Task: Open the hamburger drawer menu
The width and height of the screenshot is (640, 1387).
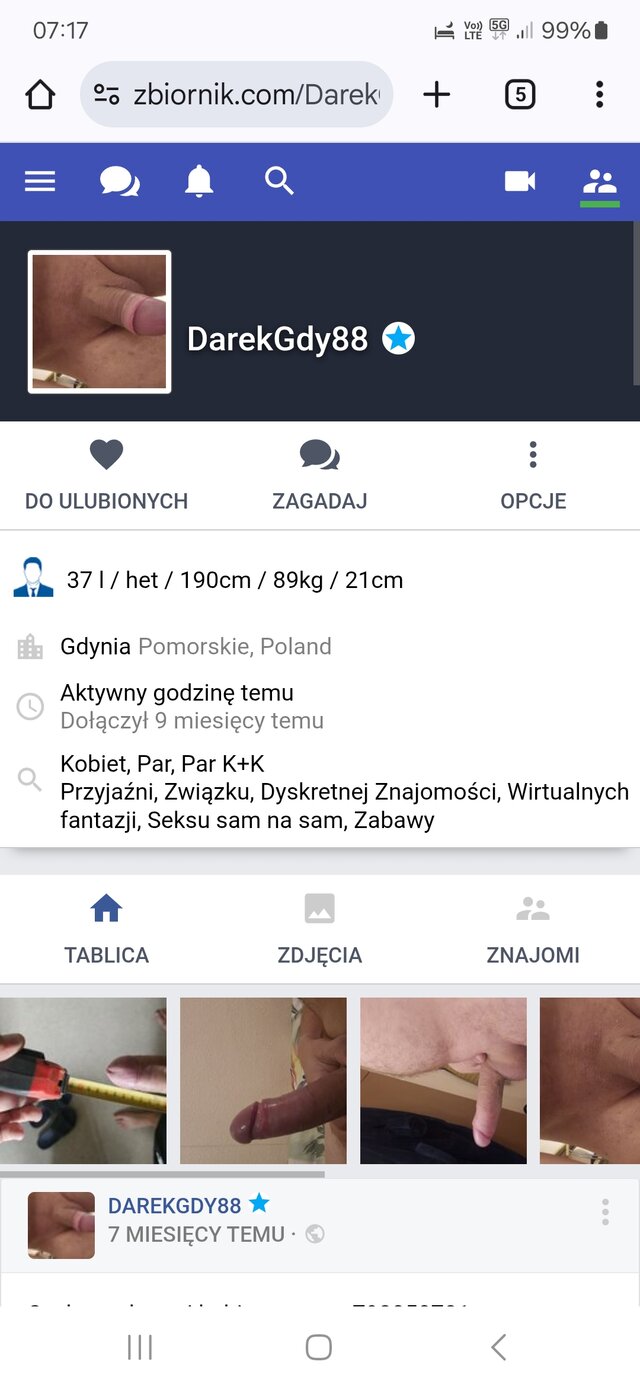Action: pos(40,181)
